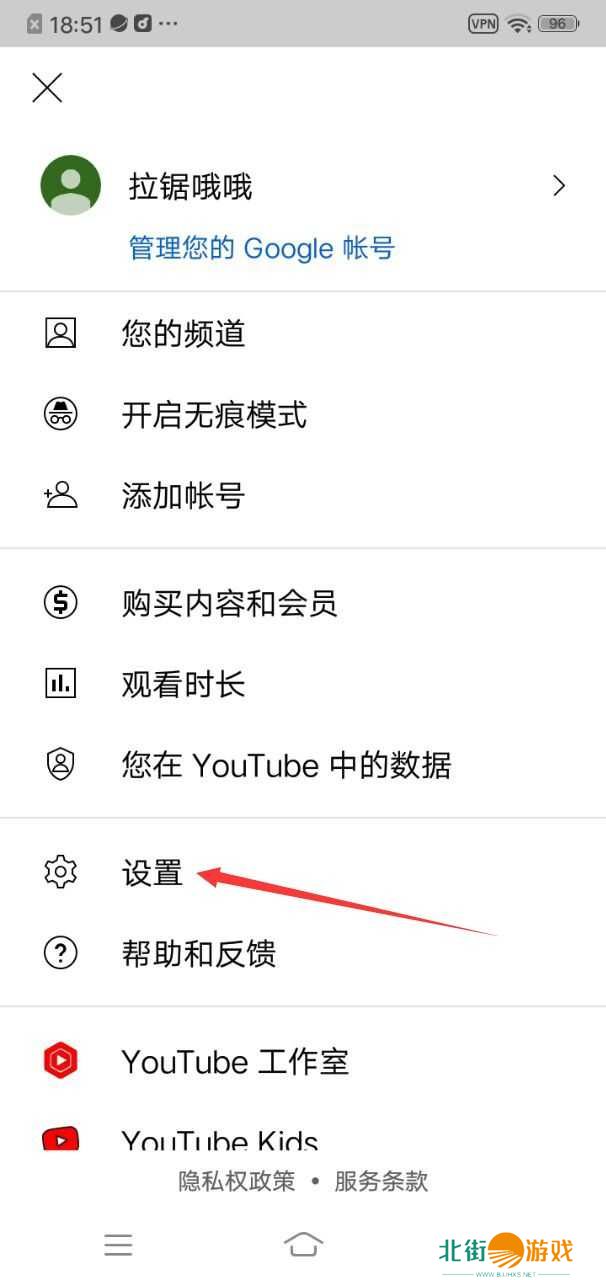Open 您的频道

click(183, 333)
